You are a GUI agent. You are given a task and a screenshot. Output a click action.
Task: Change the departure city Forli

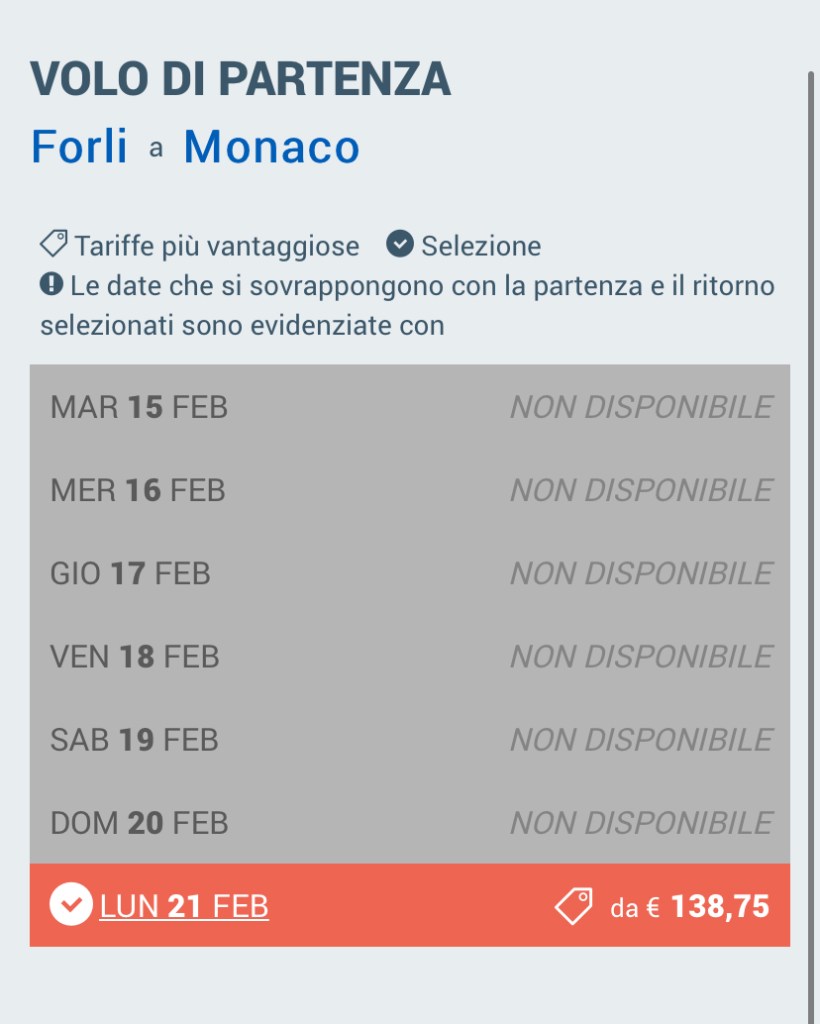79,147
